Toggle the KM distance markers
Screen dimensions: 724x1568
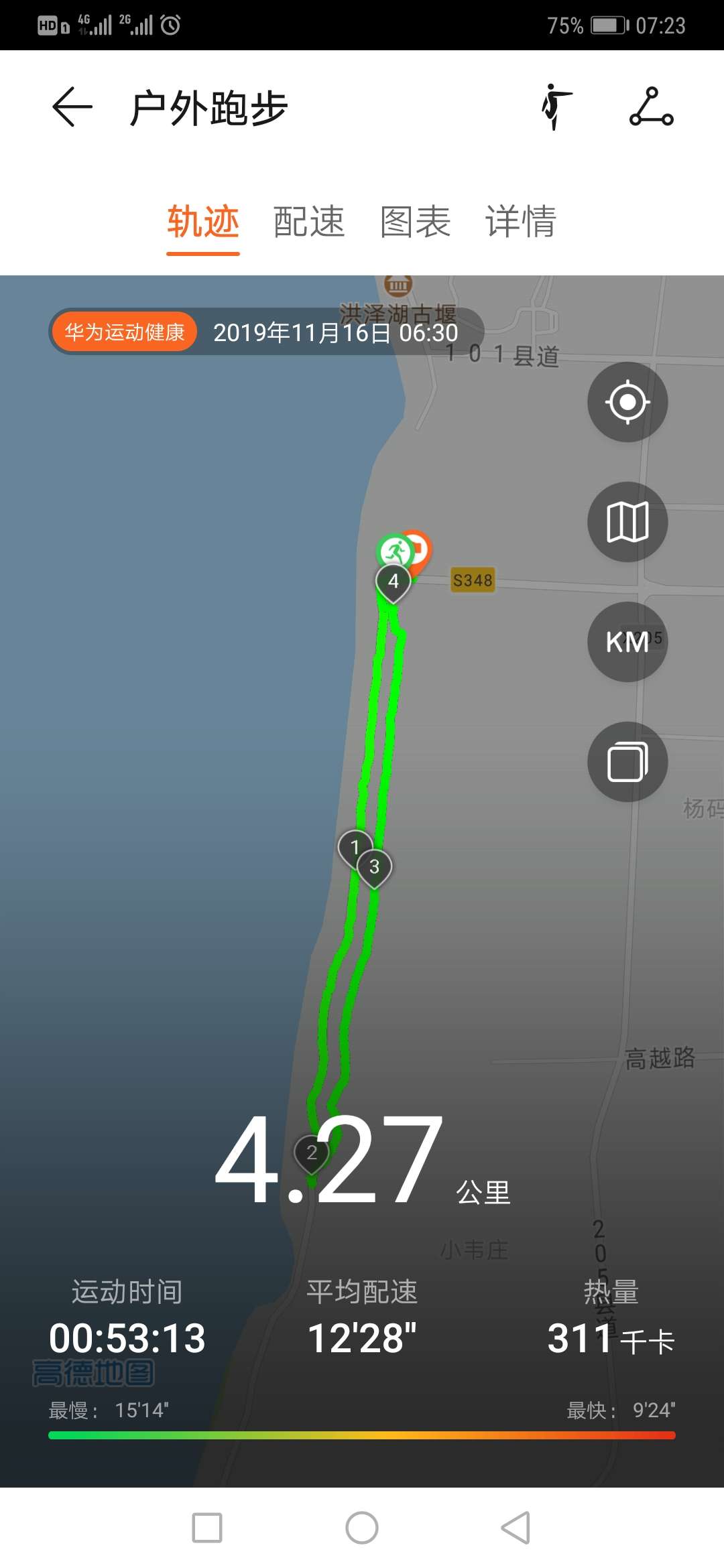click(627, 642)
